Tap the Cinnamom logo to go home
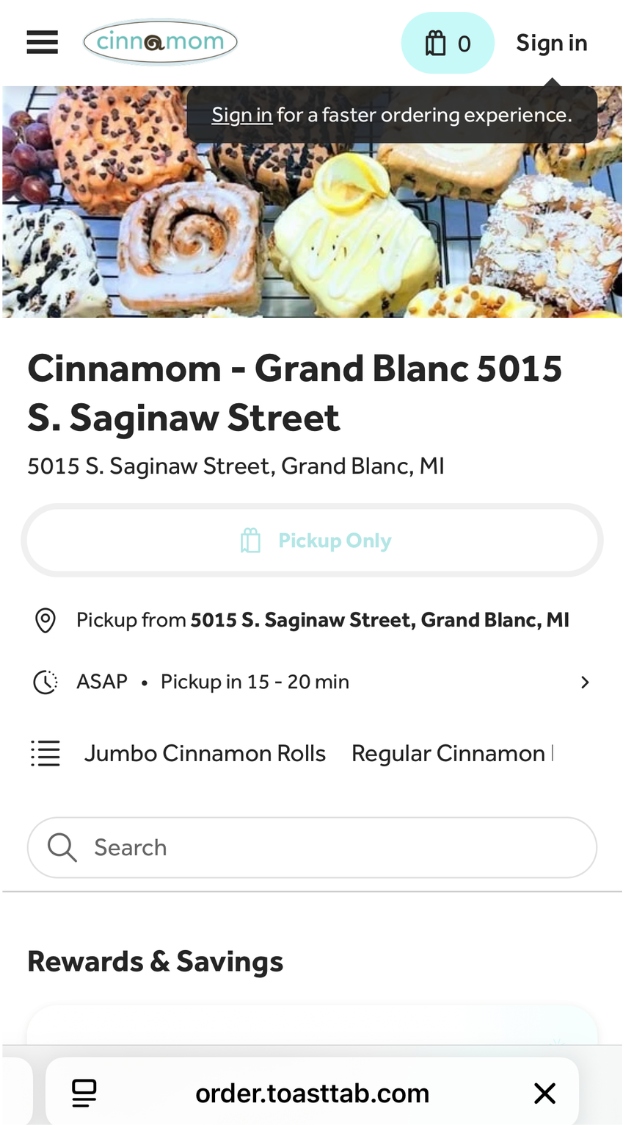Screen dimensions: 631x1125 point(160,43)
